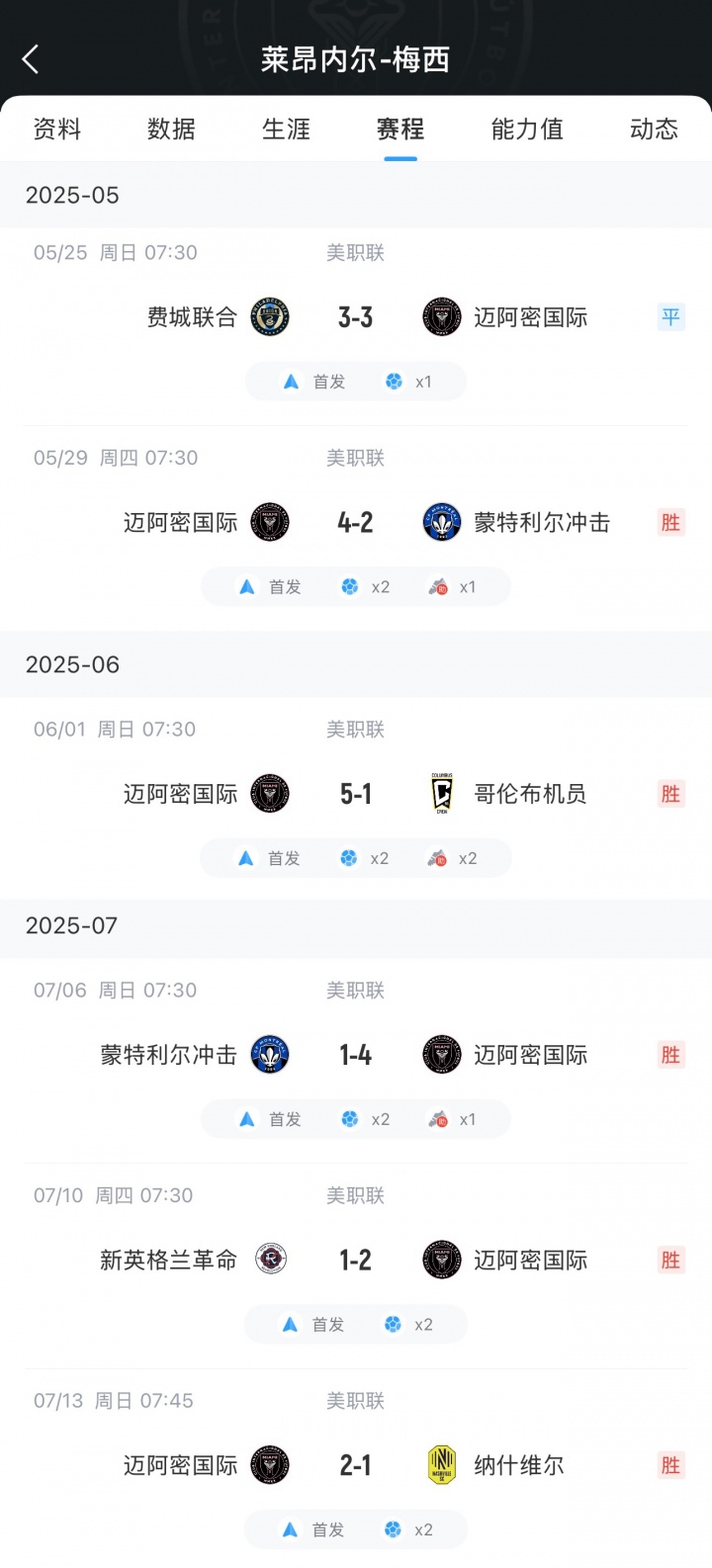
Task: Click the 平 draw badge for the Philadelphia match
Action: [x=670, y=317]
